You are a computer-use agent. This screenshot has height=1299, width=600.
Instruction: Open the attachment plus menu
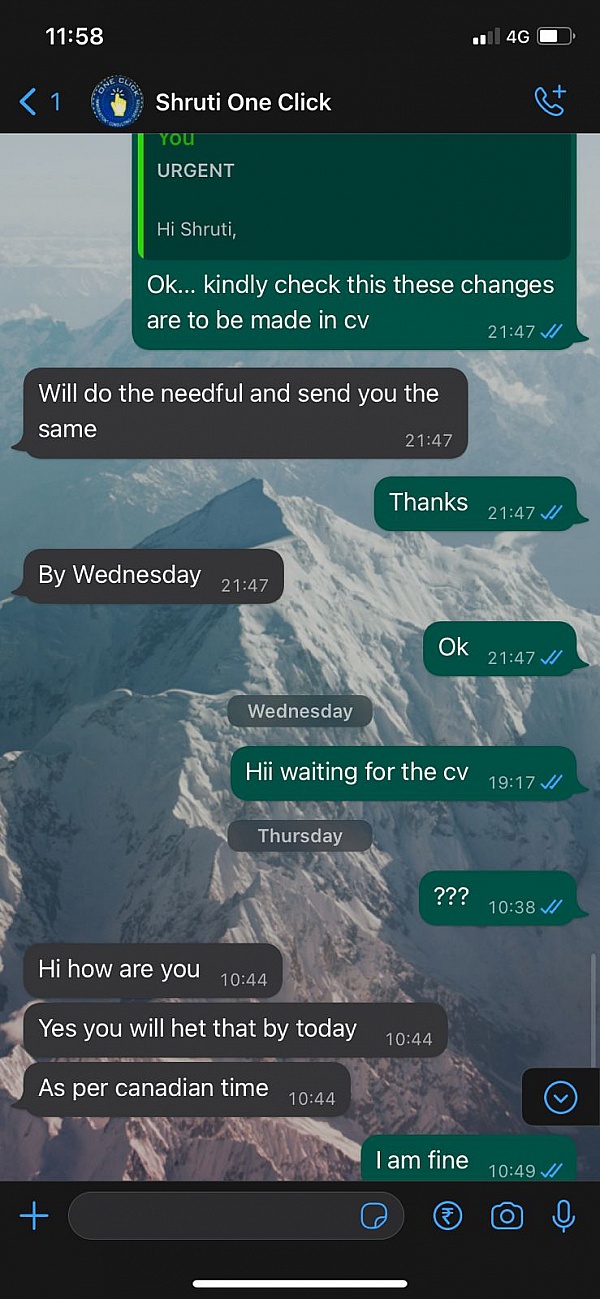[34, 1216]
